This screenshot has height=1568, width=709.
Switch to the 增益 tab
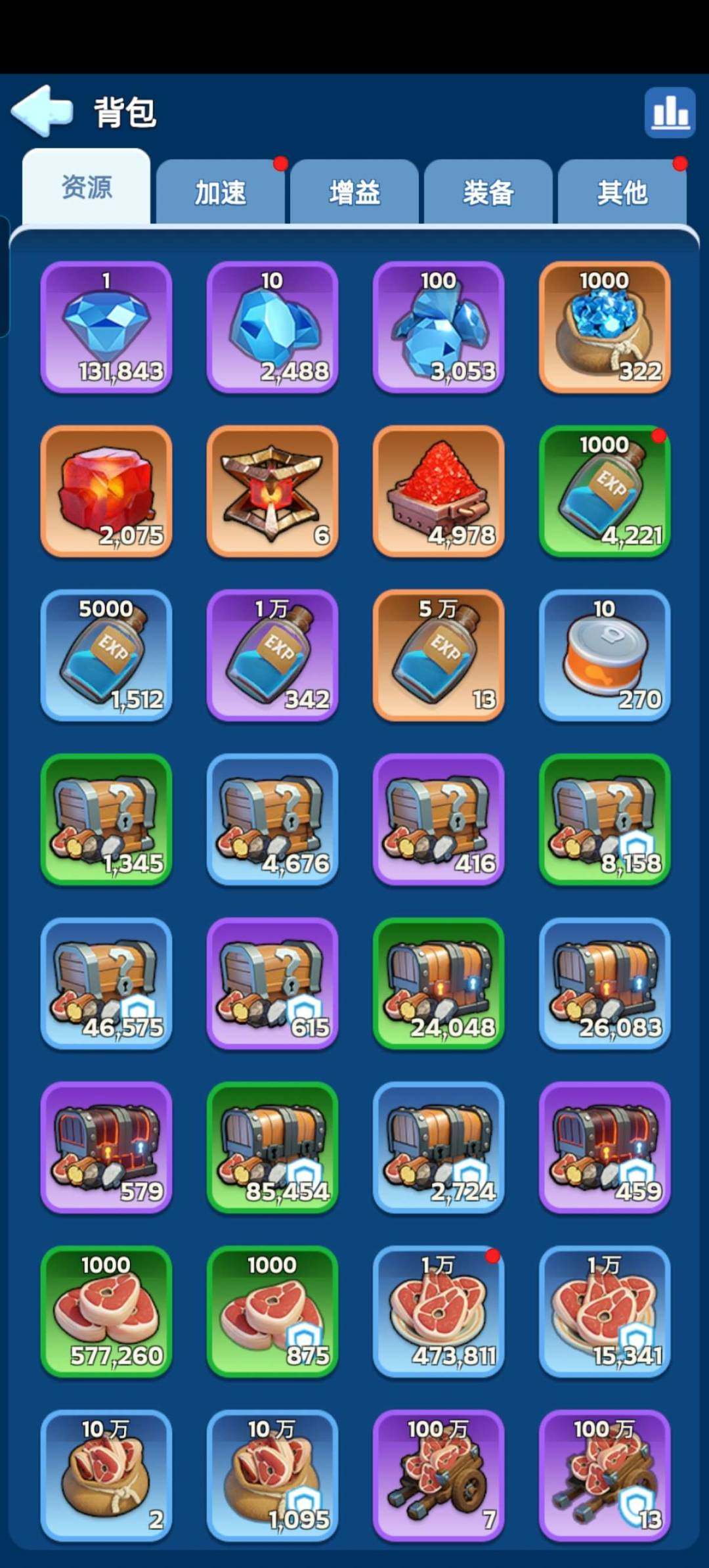point(354,192)
